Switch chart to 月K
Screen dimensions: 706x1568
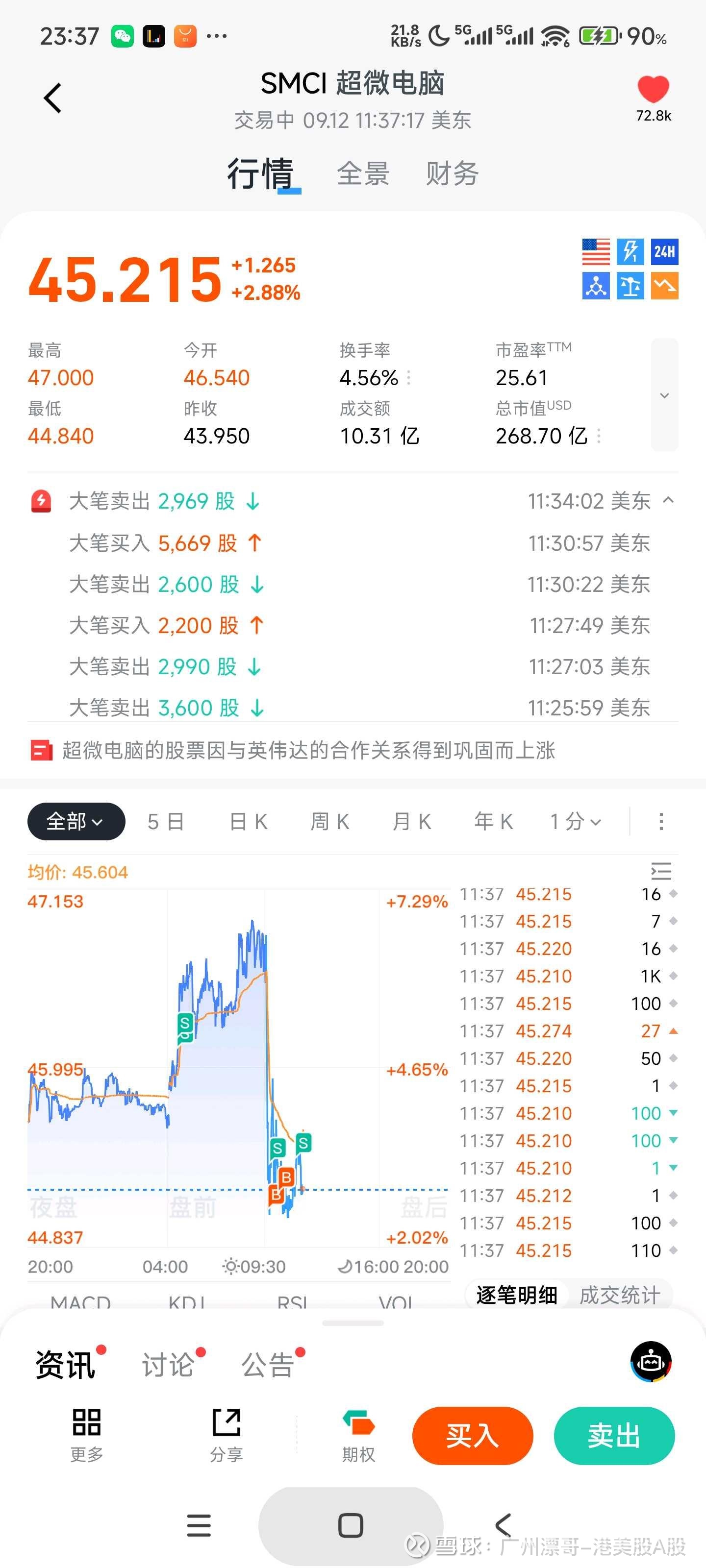point(412,822)
